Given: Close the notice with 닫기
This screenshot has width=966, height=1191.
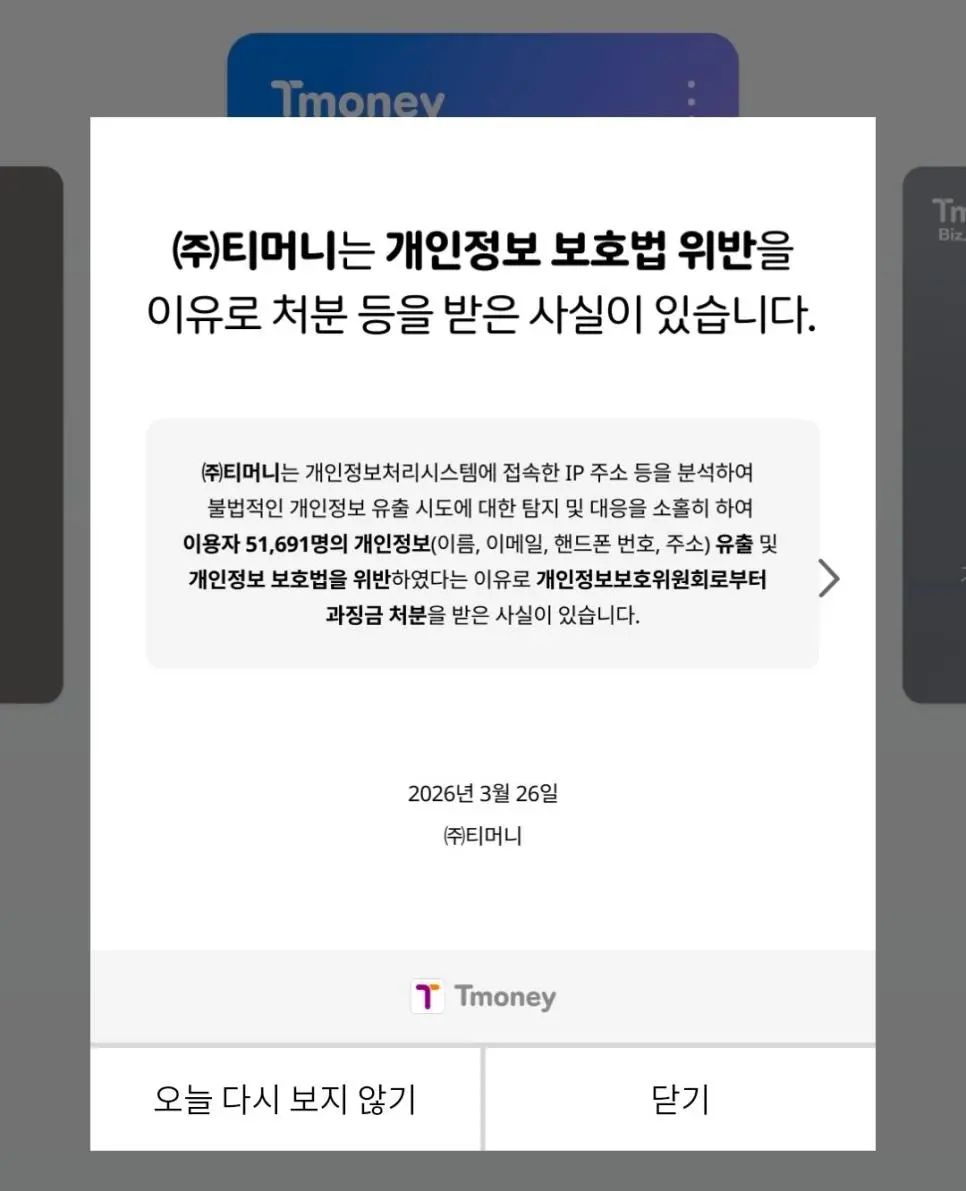Looking at the screenshot, I should pos(680,1099).
